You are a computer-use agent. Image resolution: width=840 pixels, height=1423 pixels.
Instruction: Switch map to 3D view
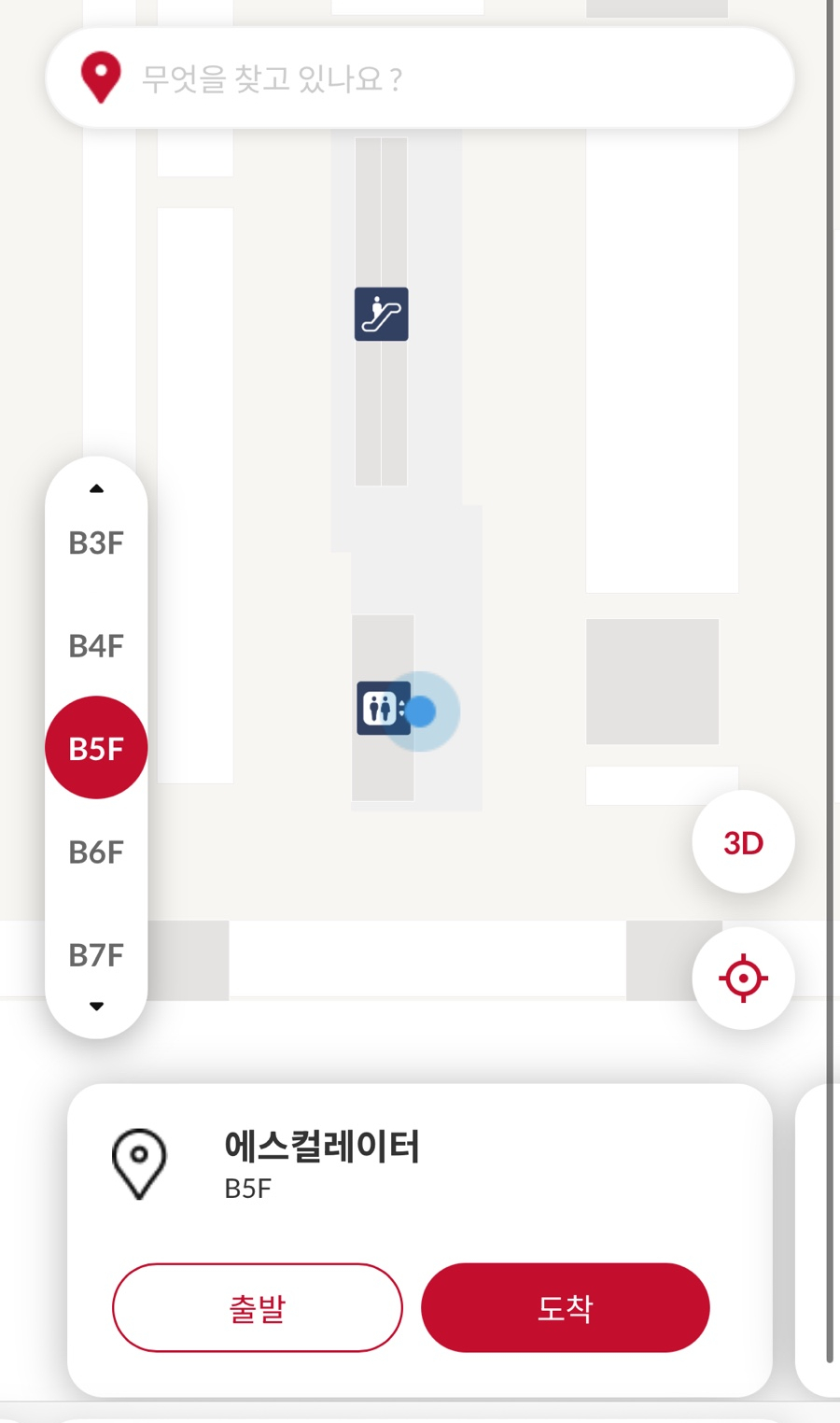click(743, 842)
